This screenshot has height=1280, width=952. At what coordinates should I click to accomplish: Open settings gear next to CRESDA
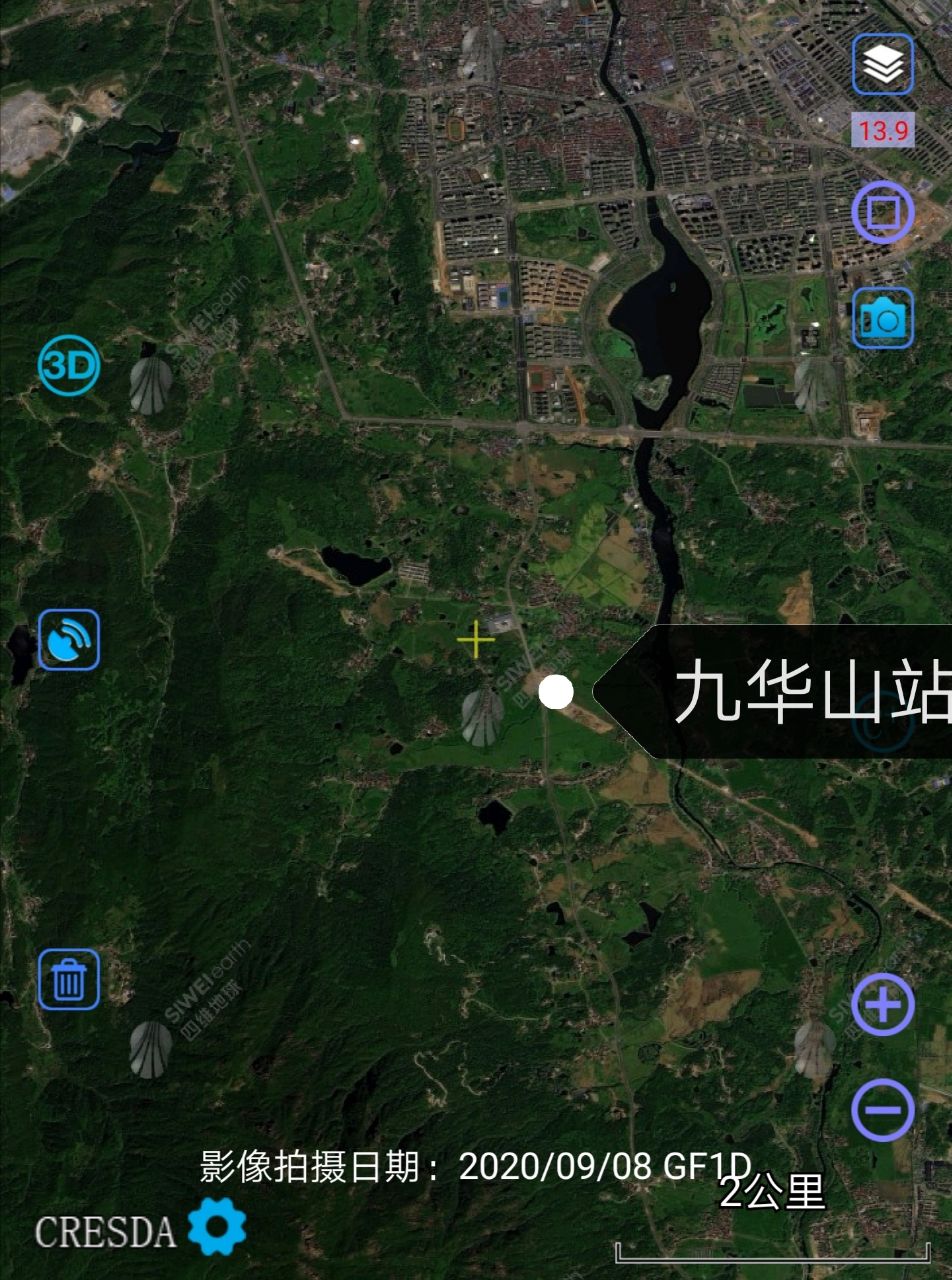pos(217,1227)
